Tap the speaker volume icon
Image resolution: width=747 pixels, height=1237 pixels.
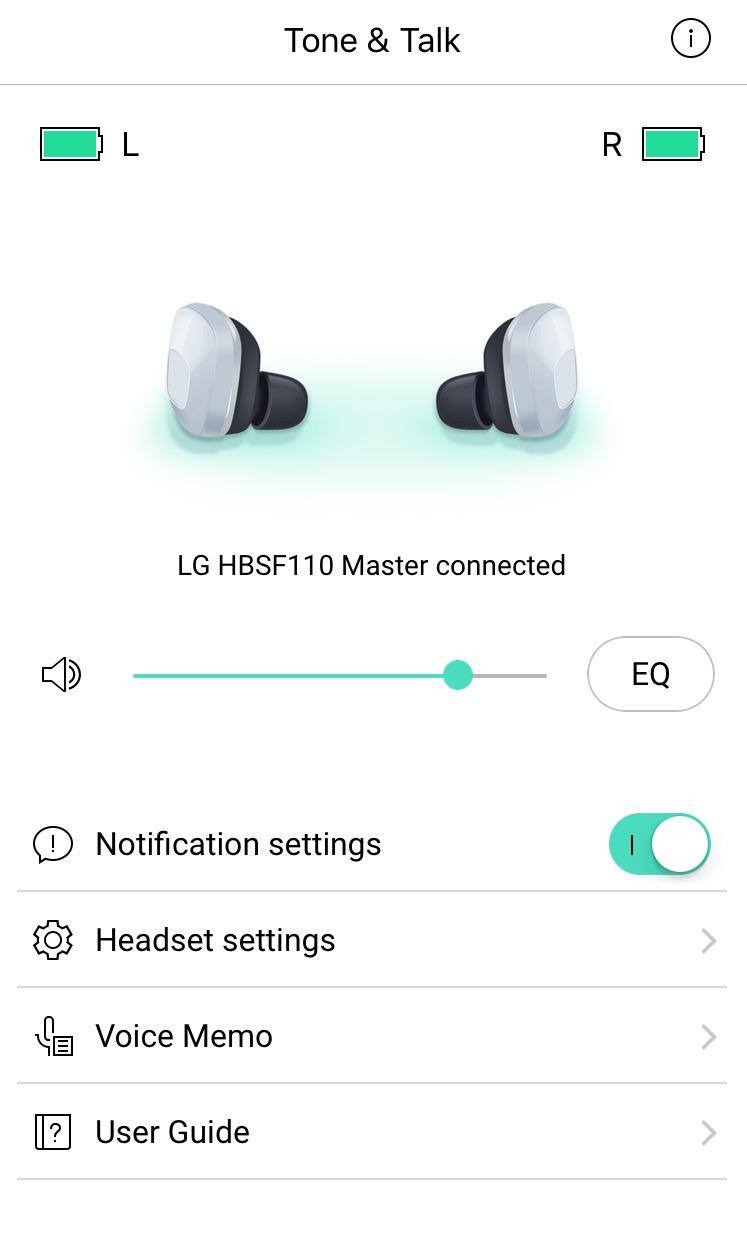61,675
